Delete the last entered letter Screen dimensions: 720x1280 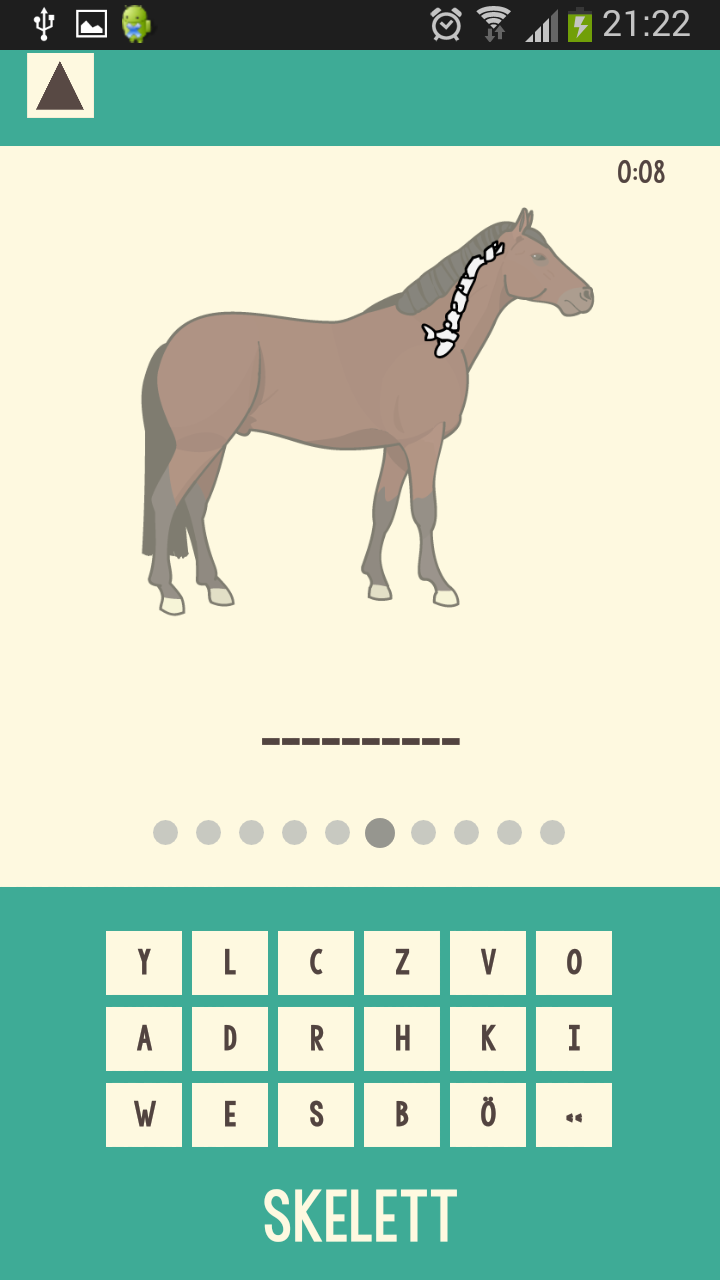(574, 1114)
